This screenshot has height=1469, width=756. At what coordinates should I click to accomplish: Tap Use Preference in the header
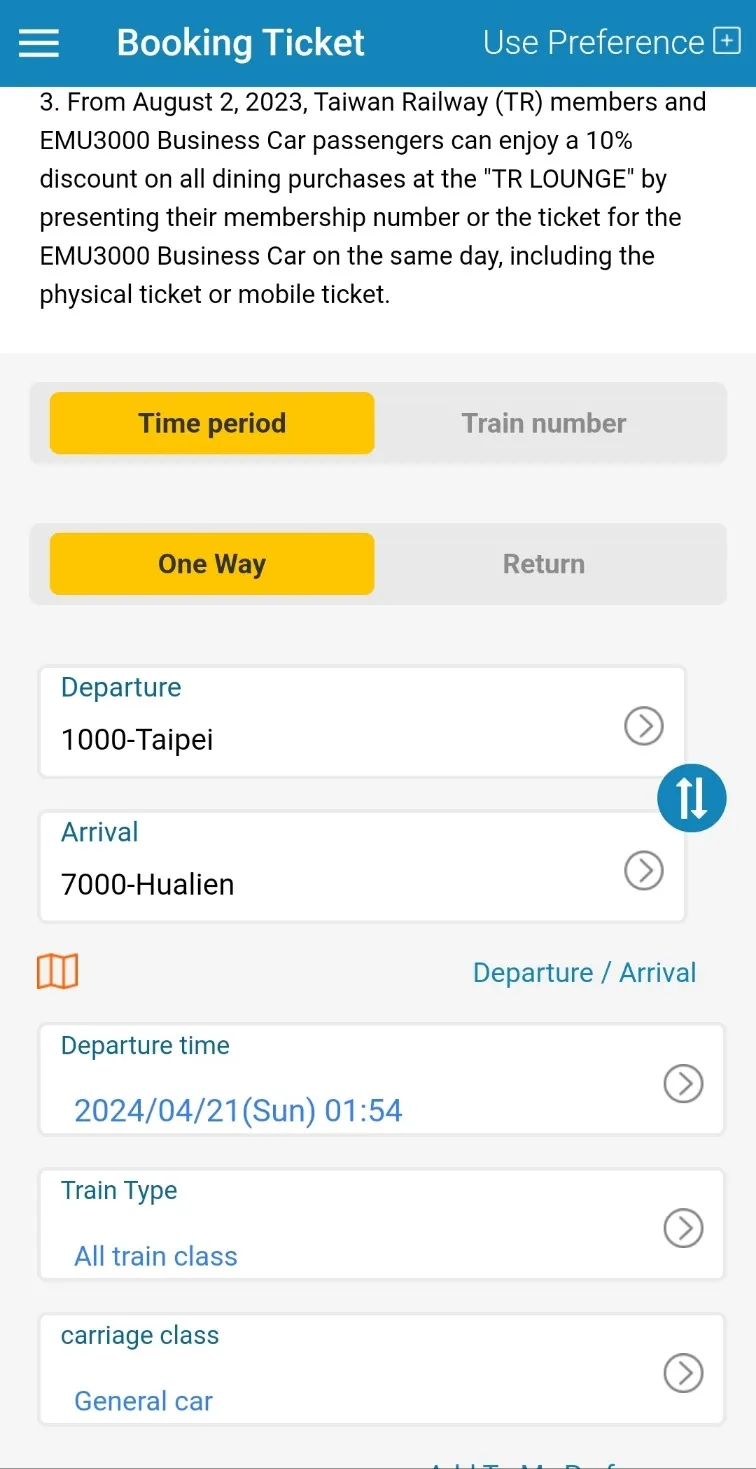[611, 43]
